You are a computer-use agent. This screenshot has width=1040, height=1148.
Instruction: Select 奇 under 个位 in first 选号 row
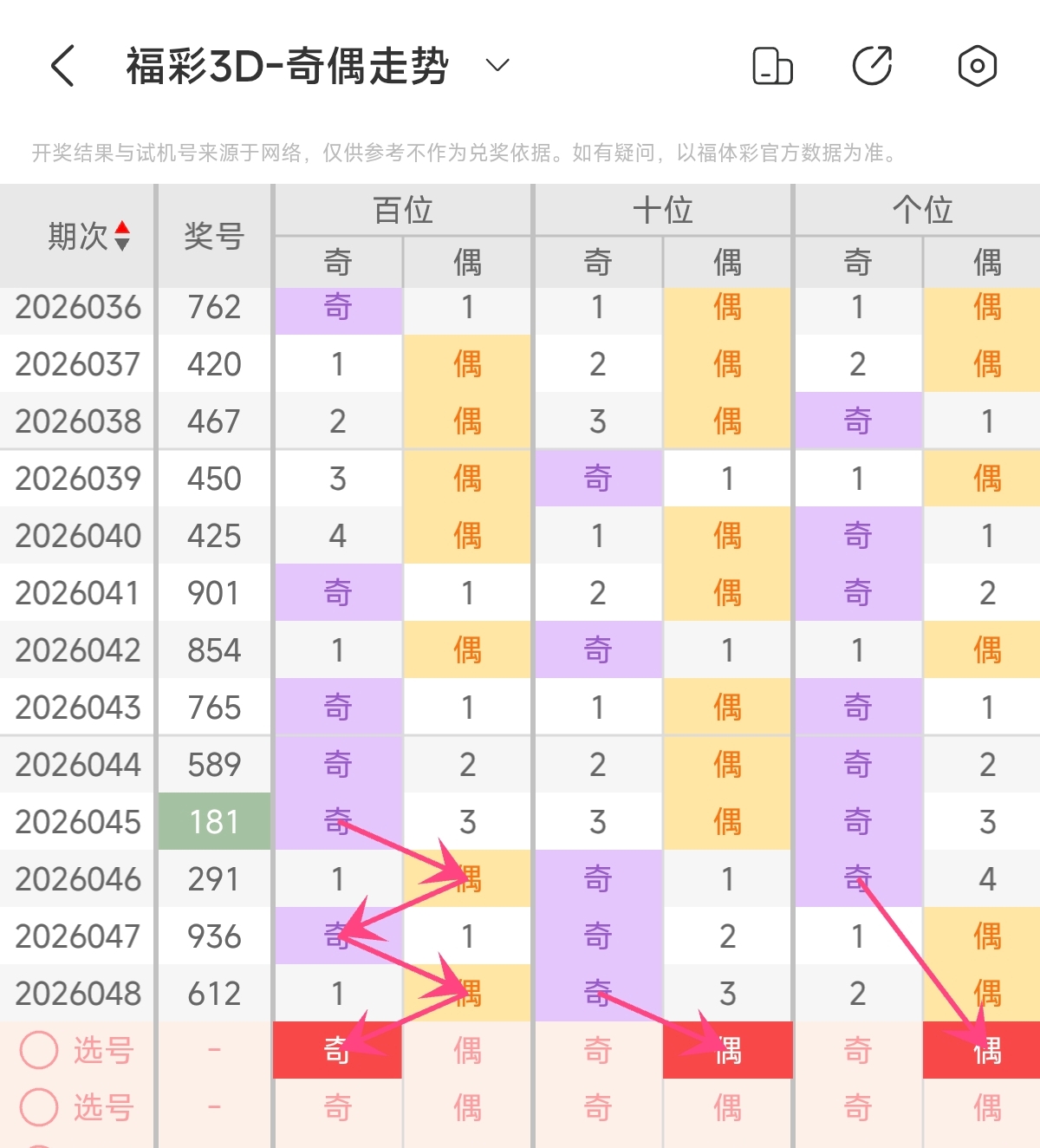pos(858,1050)
